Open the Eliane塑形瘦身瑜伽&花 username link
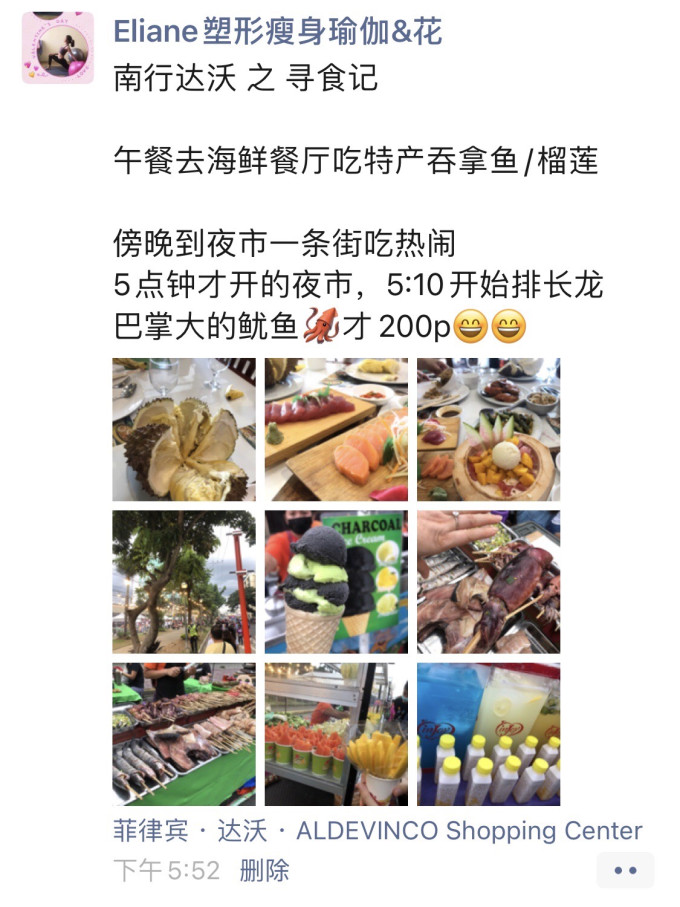The height and width of the screenshot is (907, 680). (x=277, y=32)
